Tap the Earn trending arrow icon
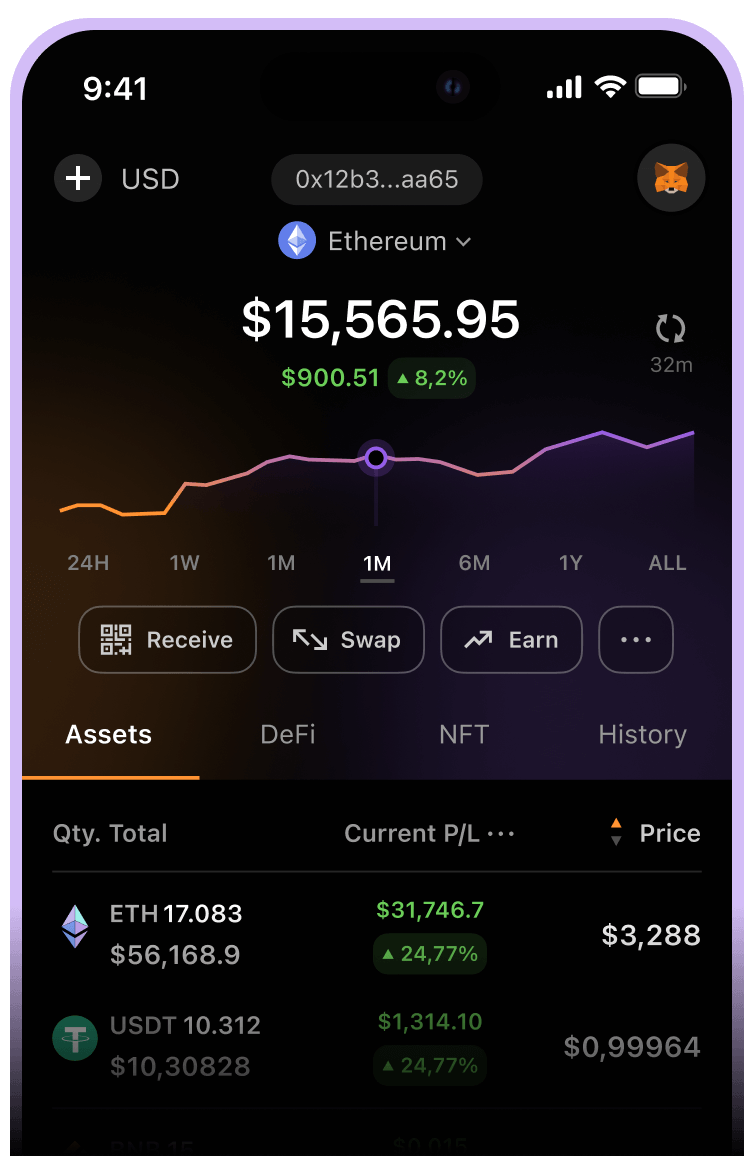The height and width of the screenshot is (1156, 756). [479, 640]
